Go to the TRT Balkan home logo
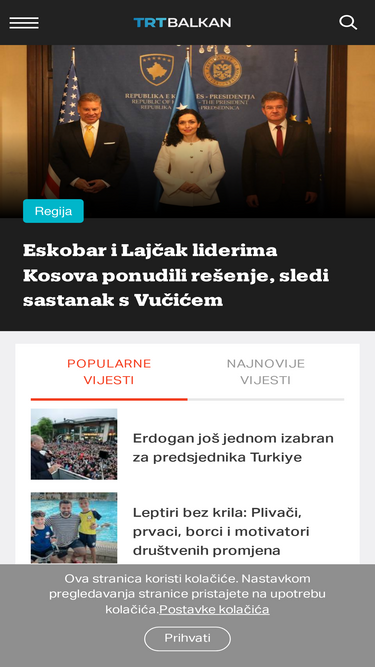 coord(182,23)
